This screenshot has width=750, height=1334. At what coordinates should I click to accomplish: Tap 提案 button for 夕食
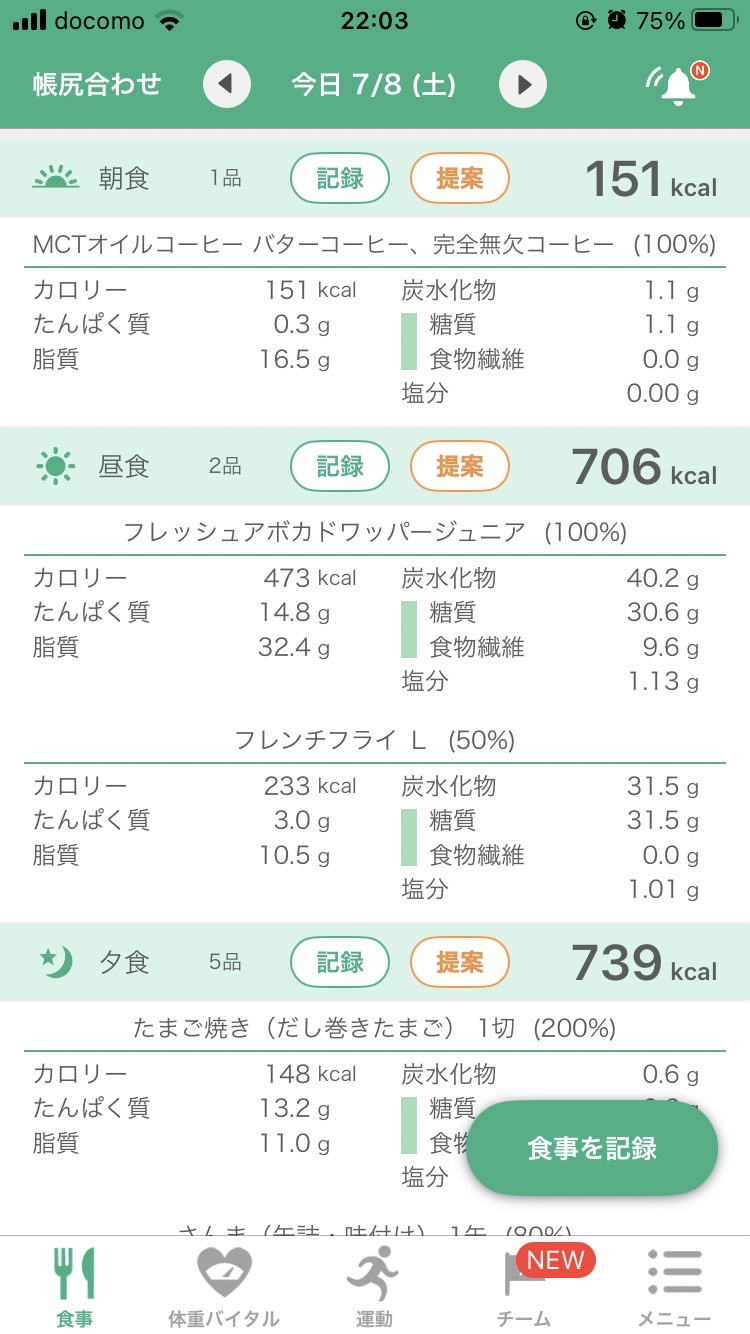click(460, 962)
